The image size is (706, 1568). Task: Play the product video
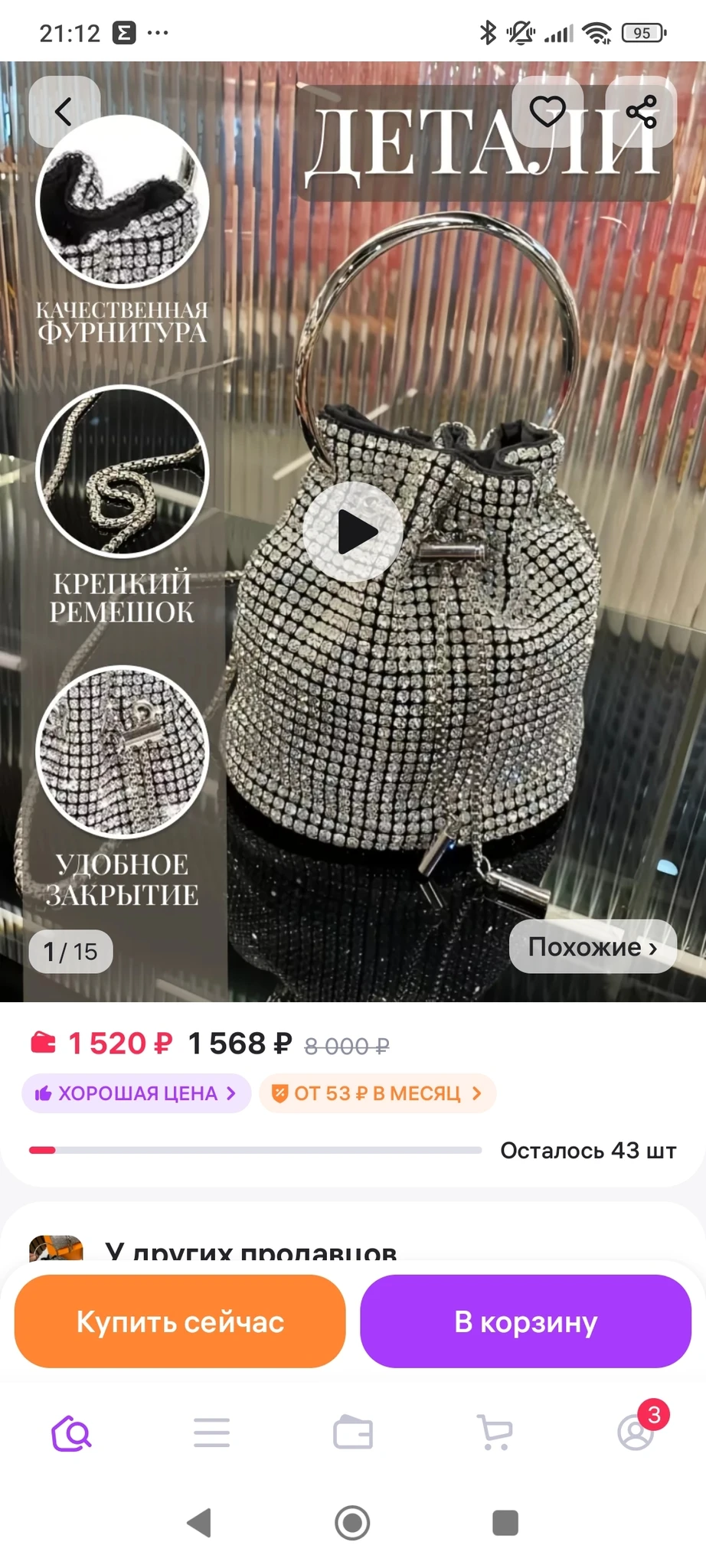(x=353, y=532)
